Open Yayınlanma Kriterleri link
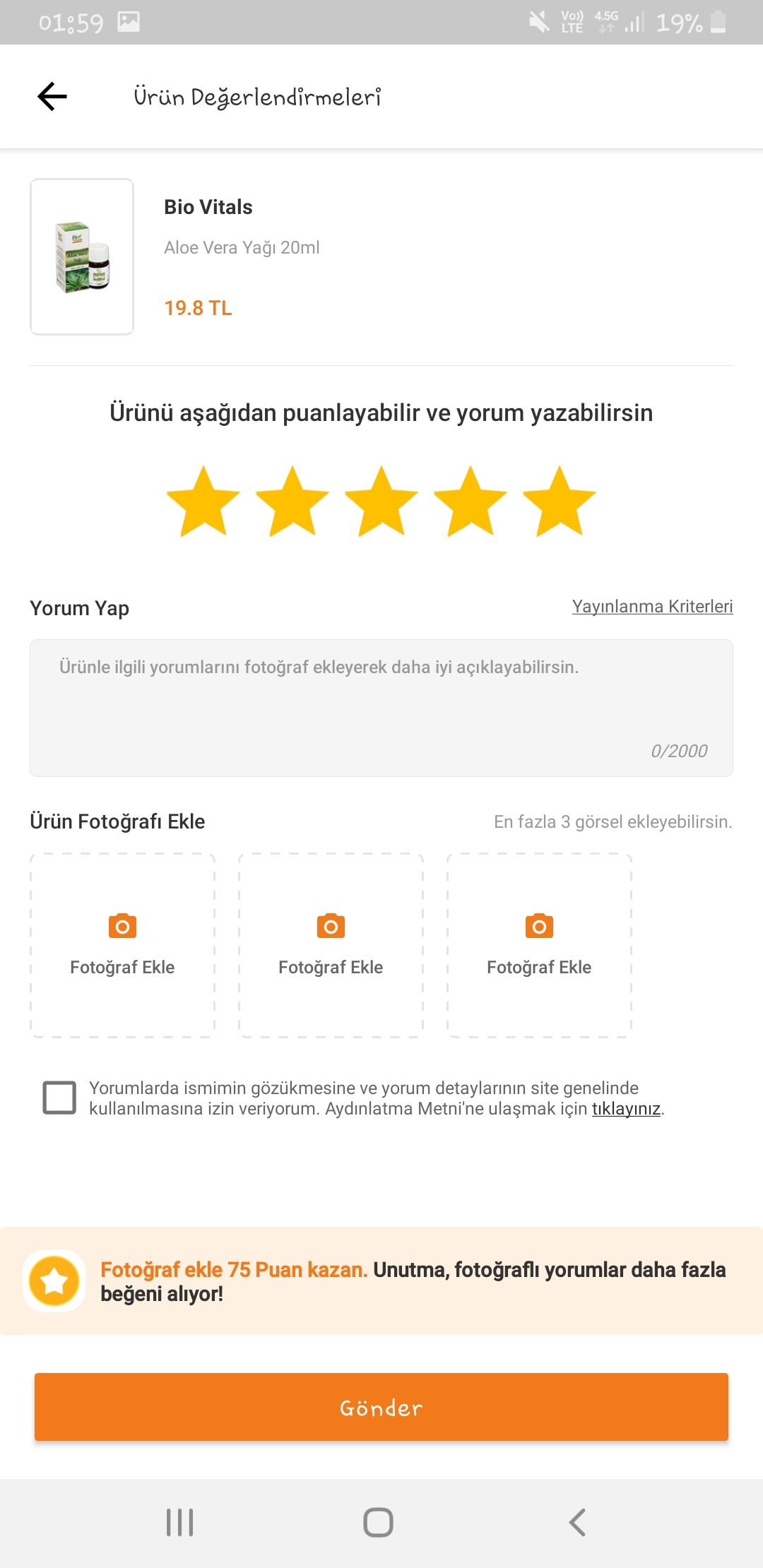Screen dimensions: 763x1568 coord(652,607)
